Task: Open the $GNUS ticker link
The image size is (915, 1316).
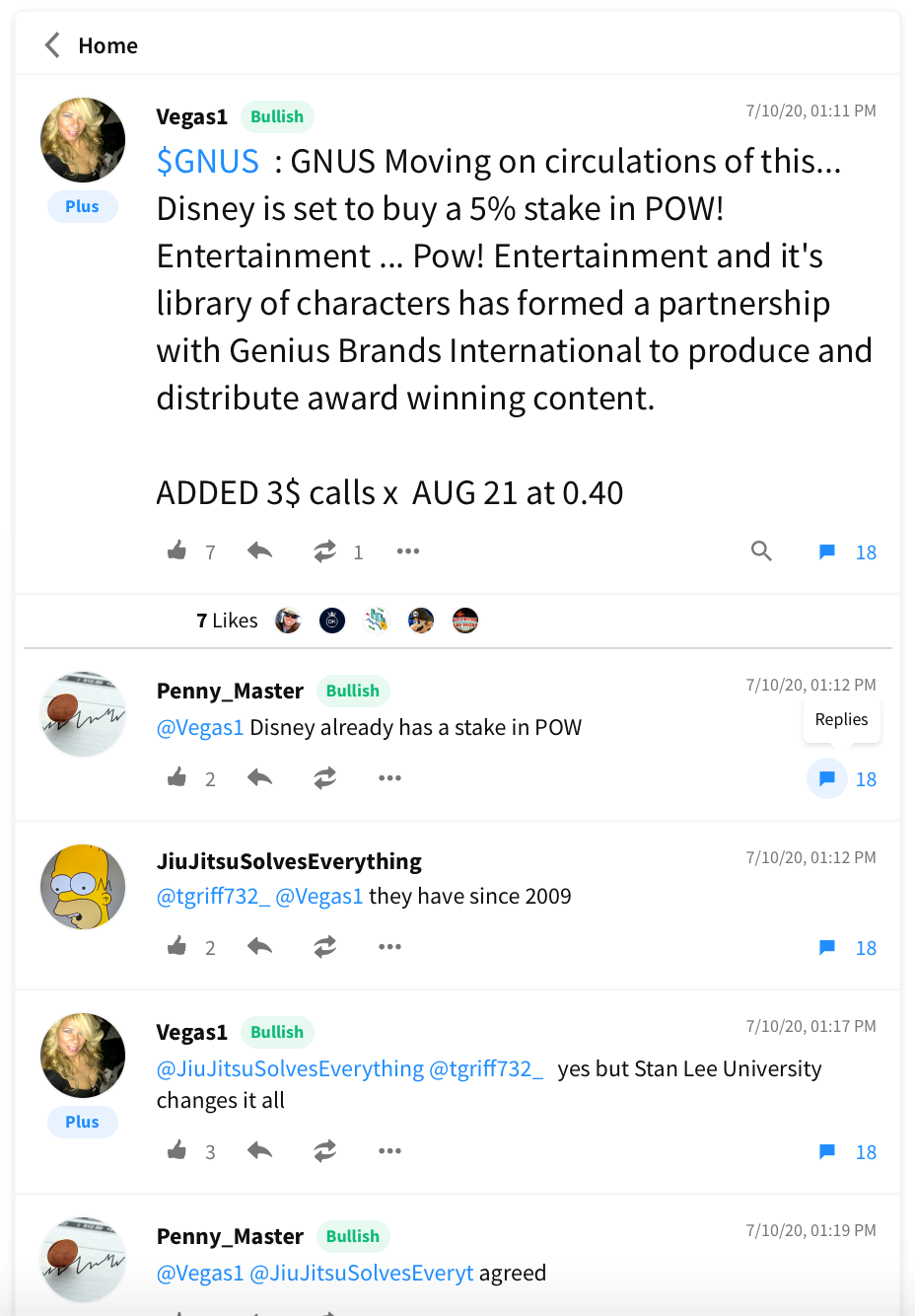Action: coord(208,161)
